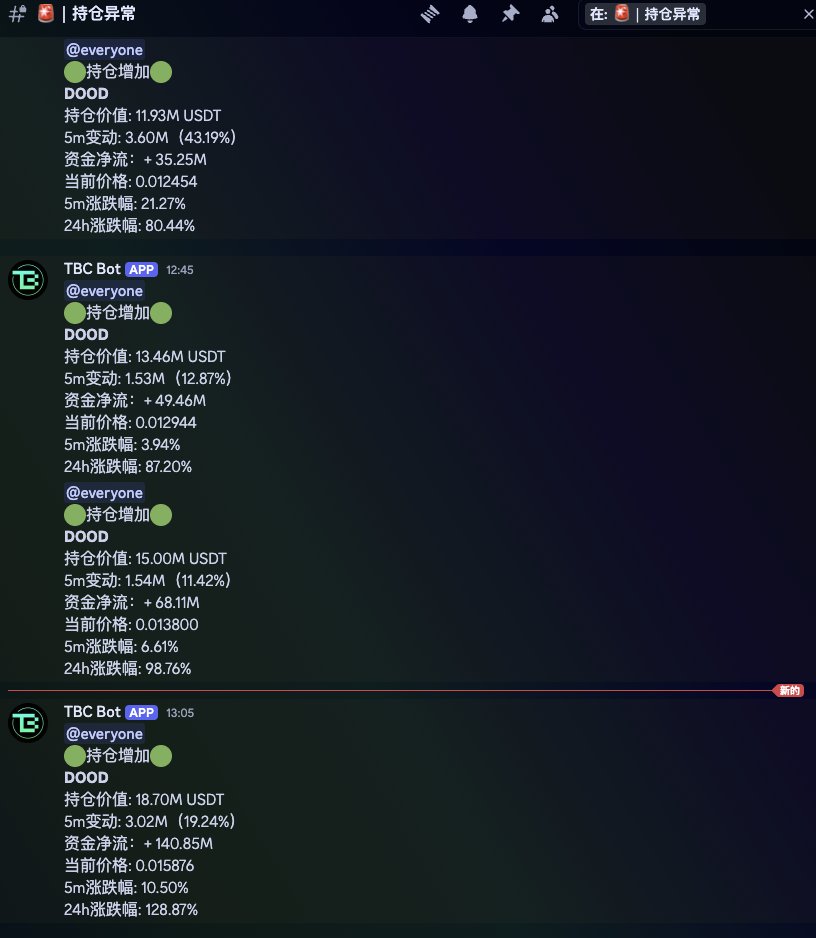
Task: Clear the search with the X button
Action: (808, 14)
